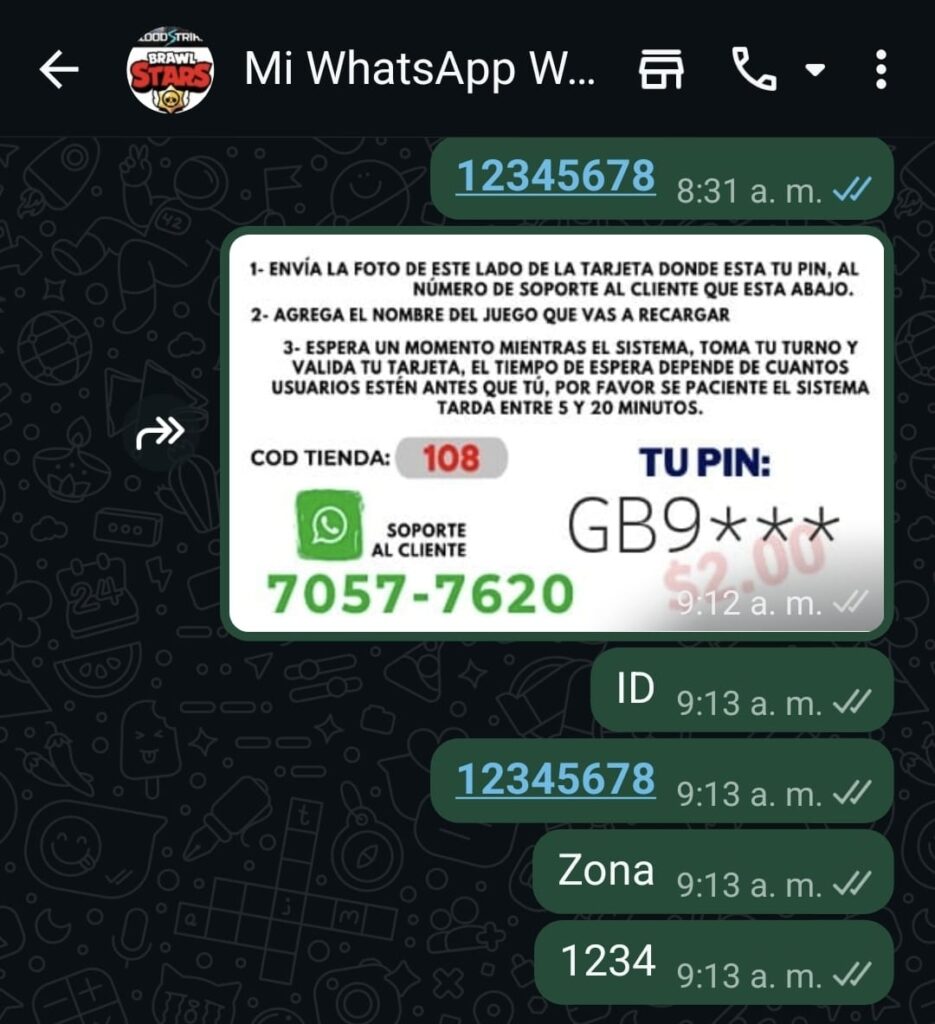
Task: Open the business catalog storefront icon
Action: (x=661, y=70)
